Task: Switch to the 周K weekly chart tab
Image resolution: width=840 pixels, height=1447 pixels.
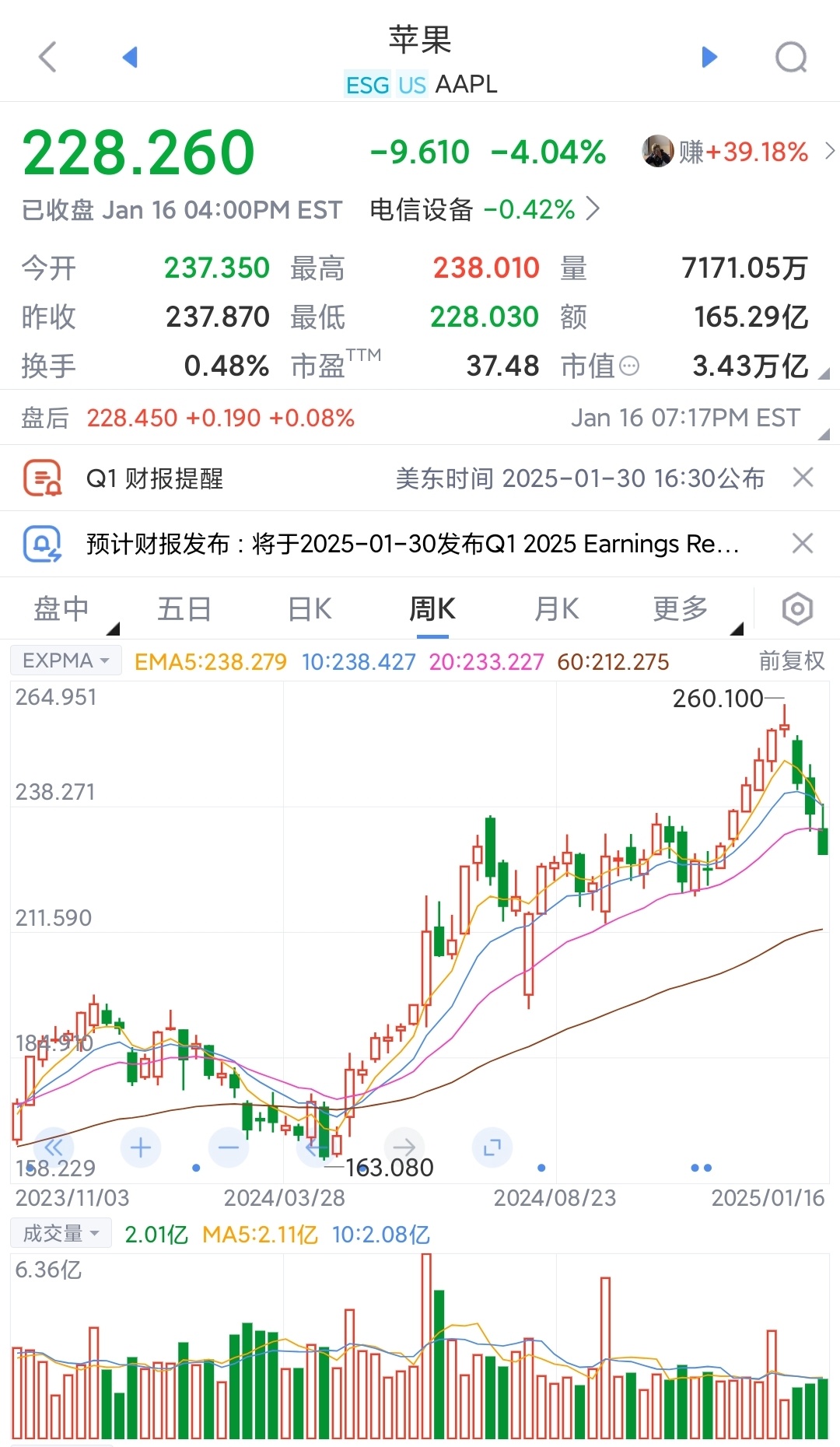Action: coord(431,608)
